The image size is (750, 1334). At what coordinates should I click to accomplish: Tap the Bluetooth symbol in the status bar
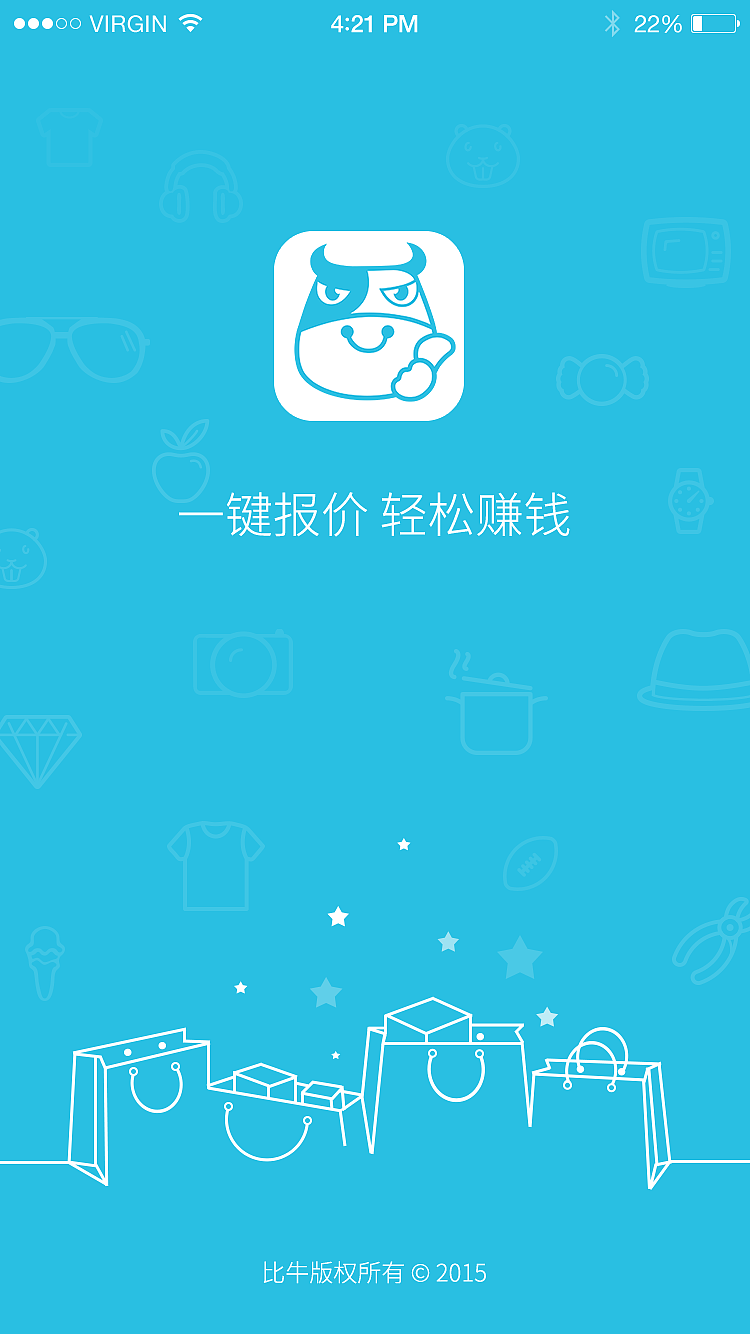pyautogui.click(x=613, y=22)
